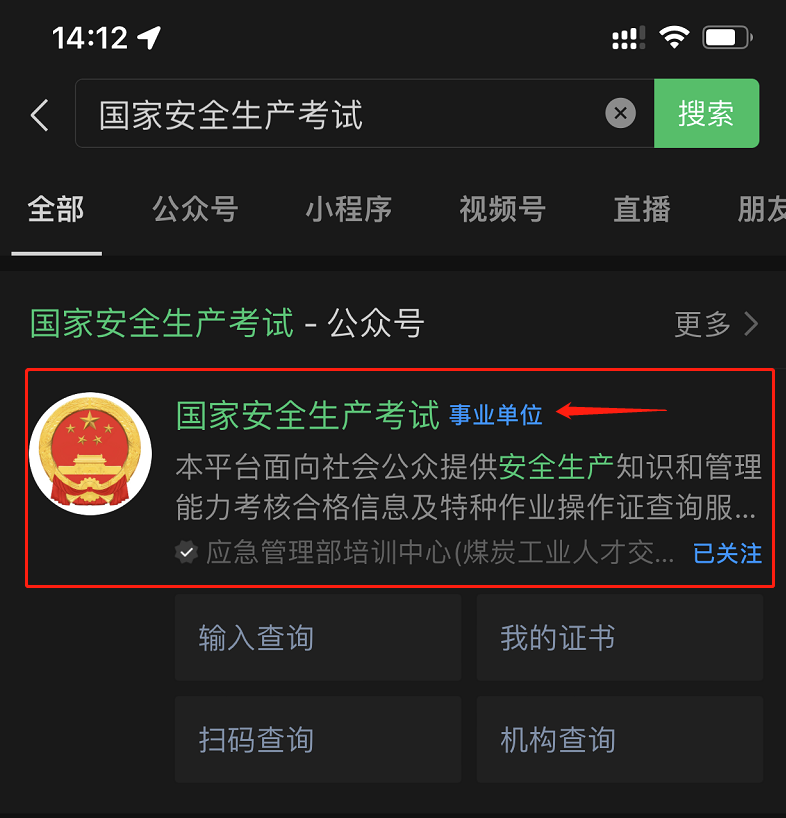Screen dimensions: 786x818
Task: Open 我的证书
Action: pos(619,638)
